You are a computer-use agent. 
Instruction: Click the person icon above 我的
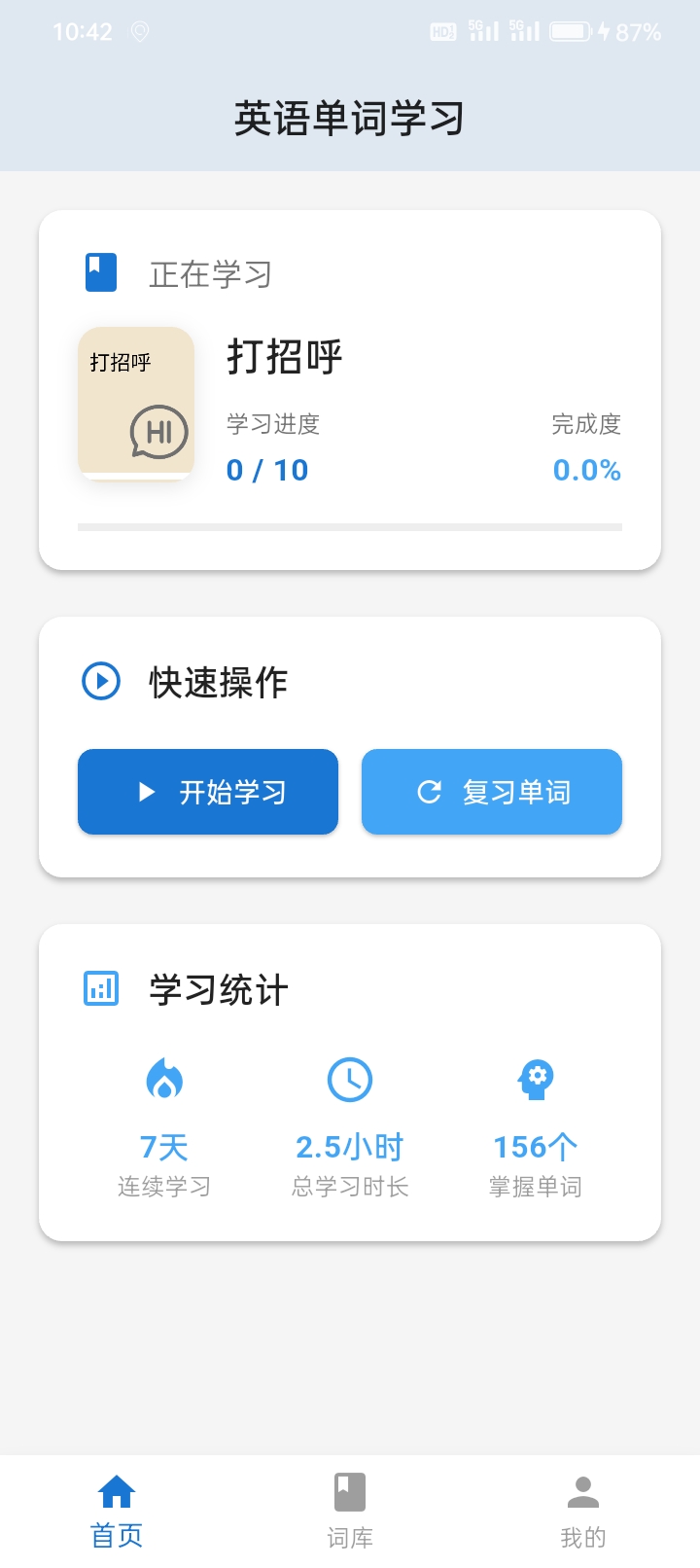tap(582, 1488)
